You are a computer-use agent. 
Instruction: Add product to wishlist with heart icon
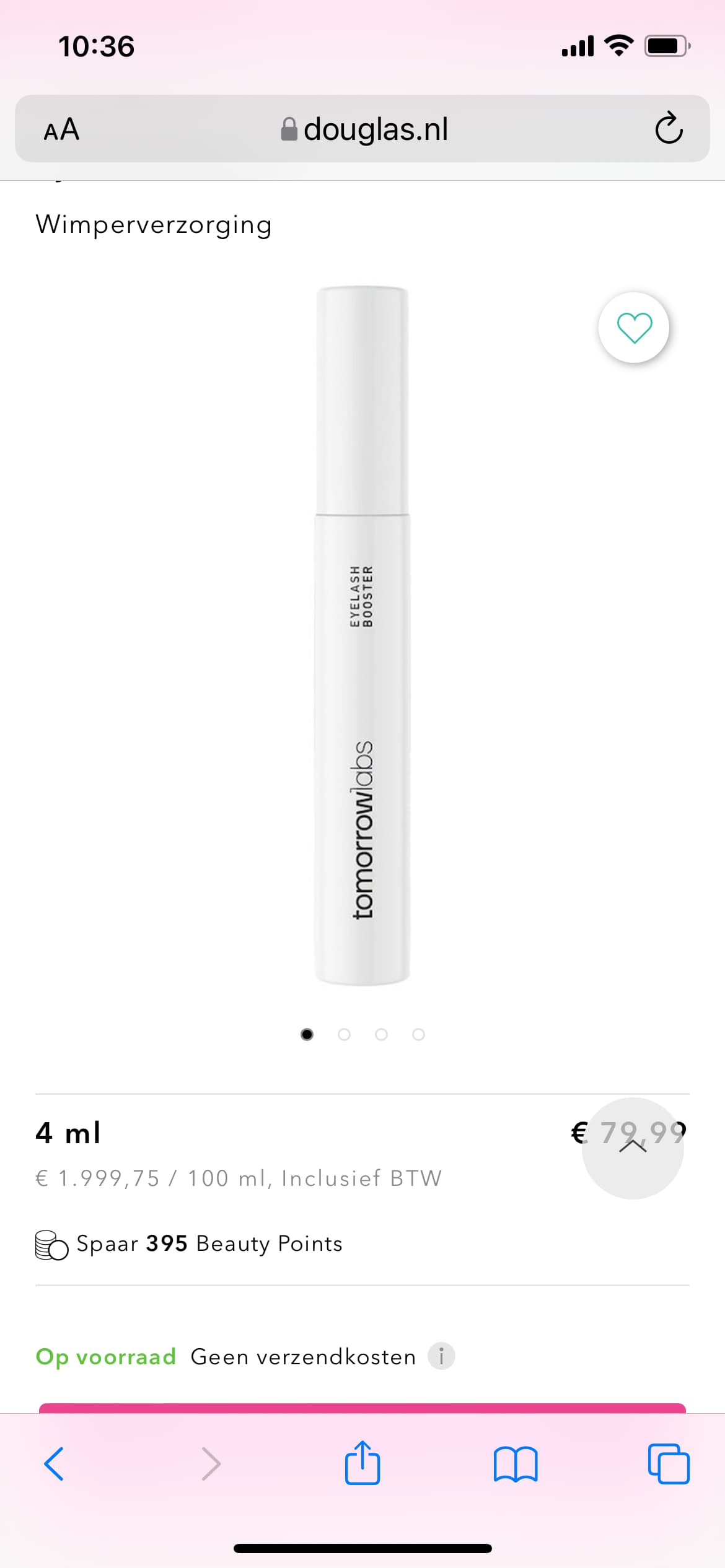(x=634, y=327)
